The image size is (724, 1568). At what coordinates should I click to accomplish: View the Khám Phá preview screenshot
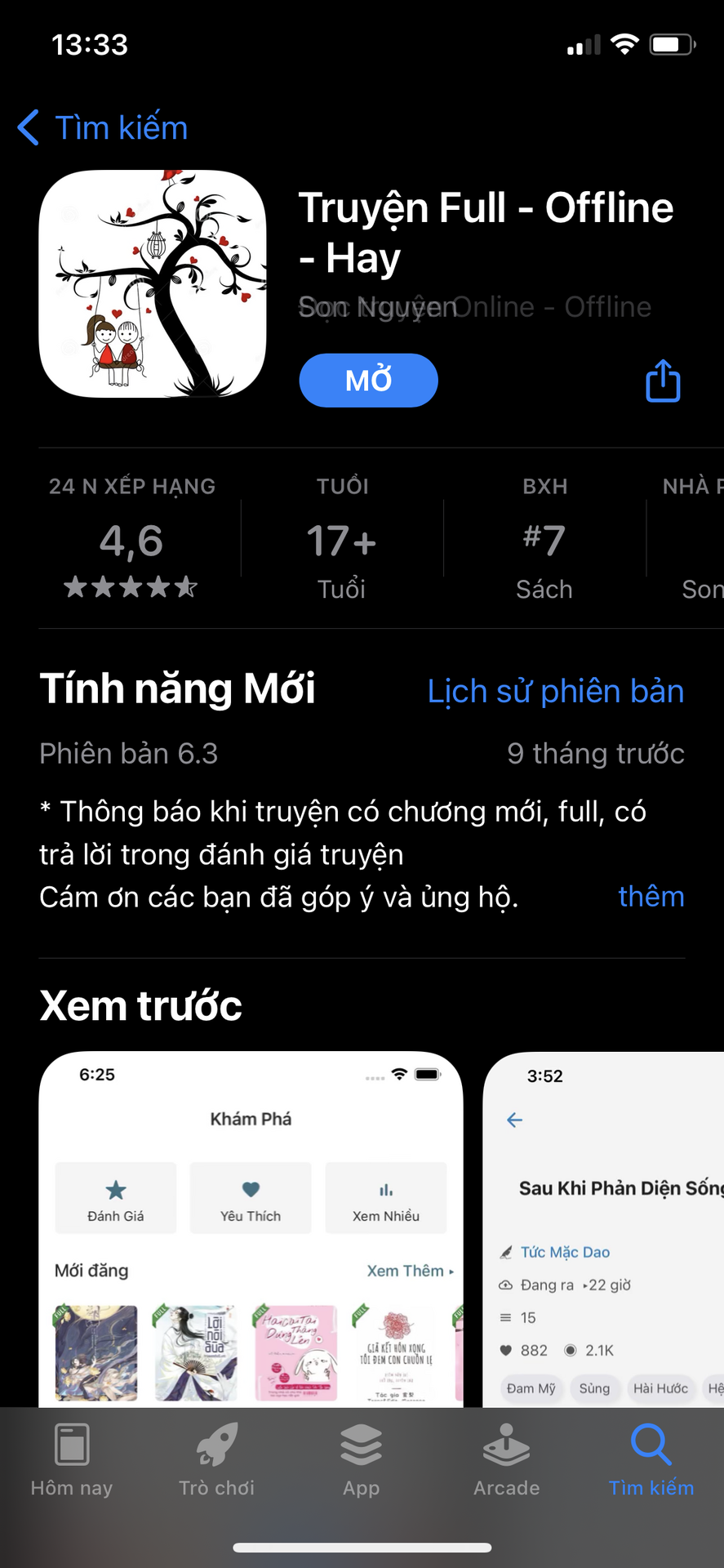(x=251, y=1229)
